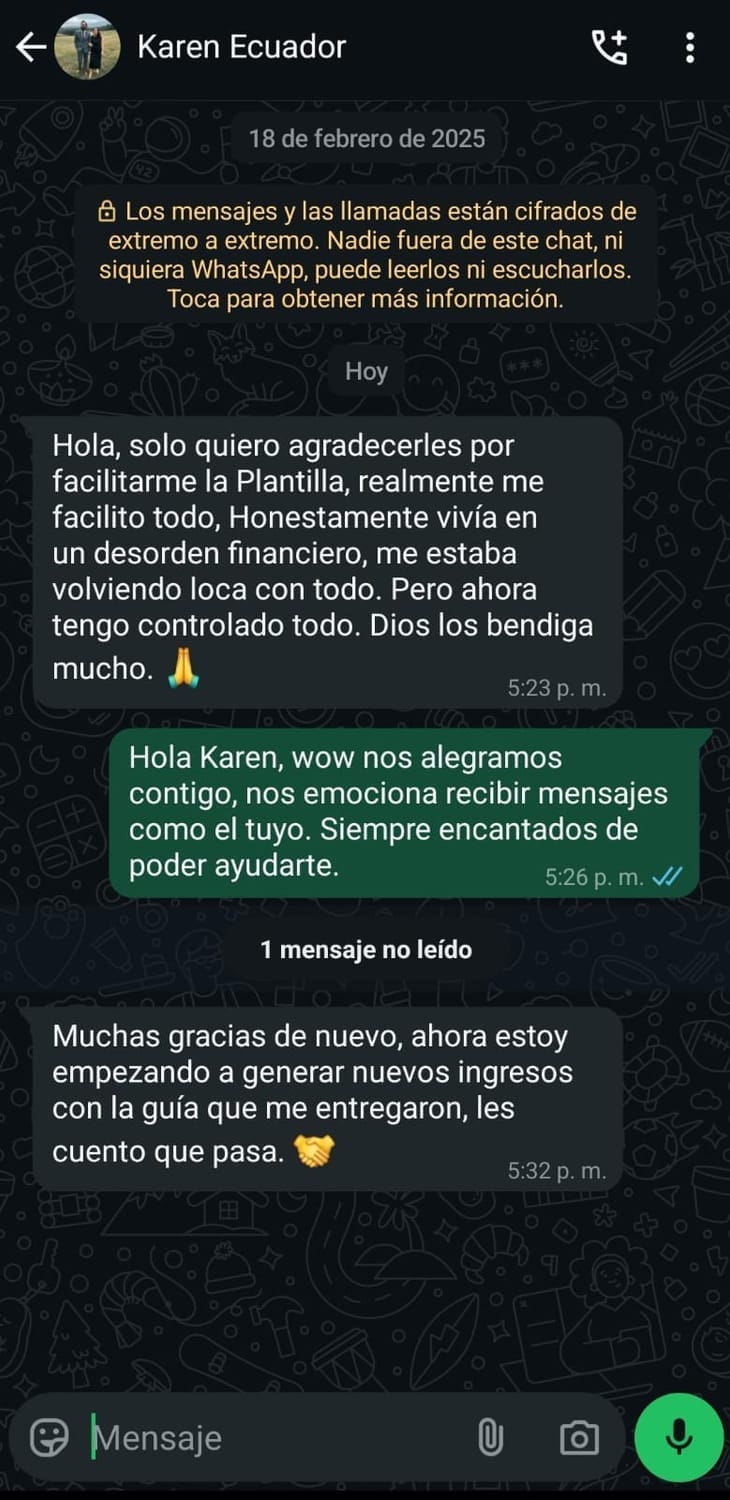
Task: Go back to the chat list
Action: click(30, 47)
